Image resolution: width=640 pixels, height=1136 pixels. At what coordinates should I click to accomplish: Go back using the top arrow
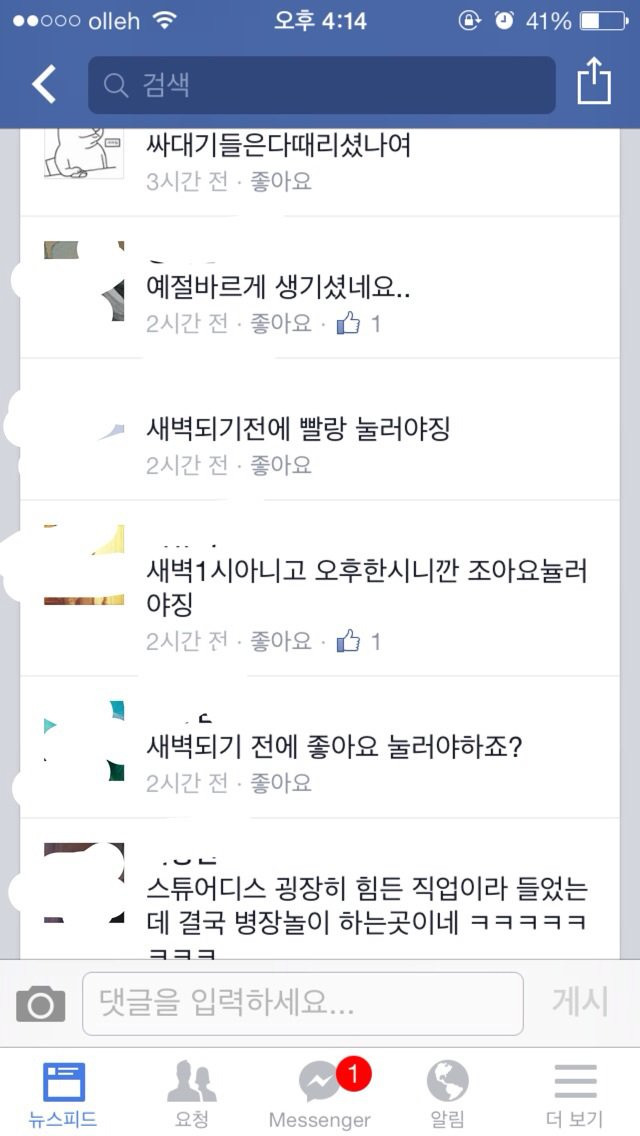click(x=44, y=84)
